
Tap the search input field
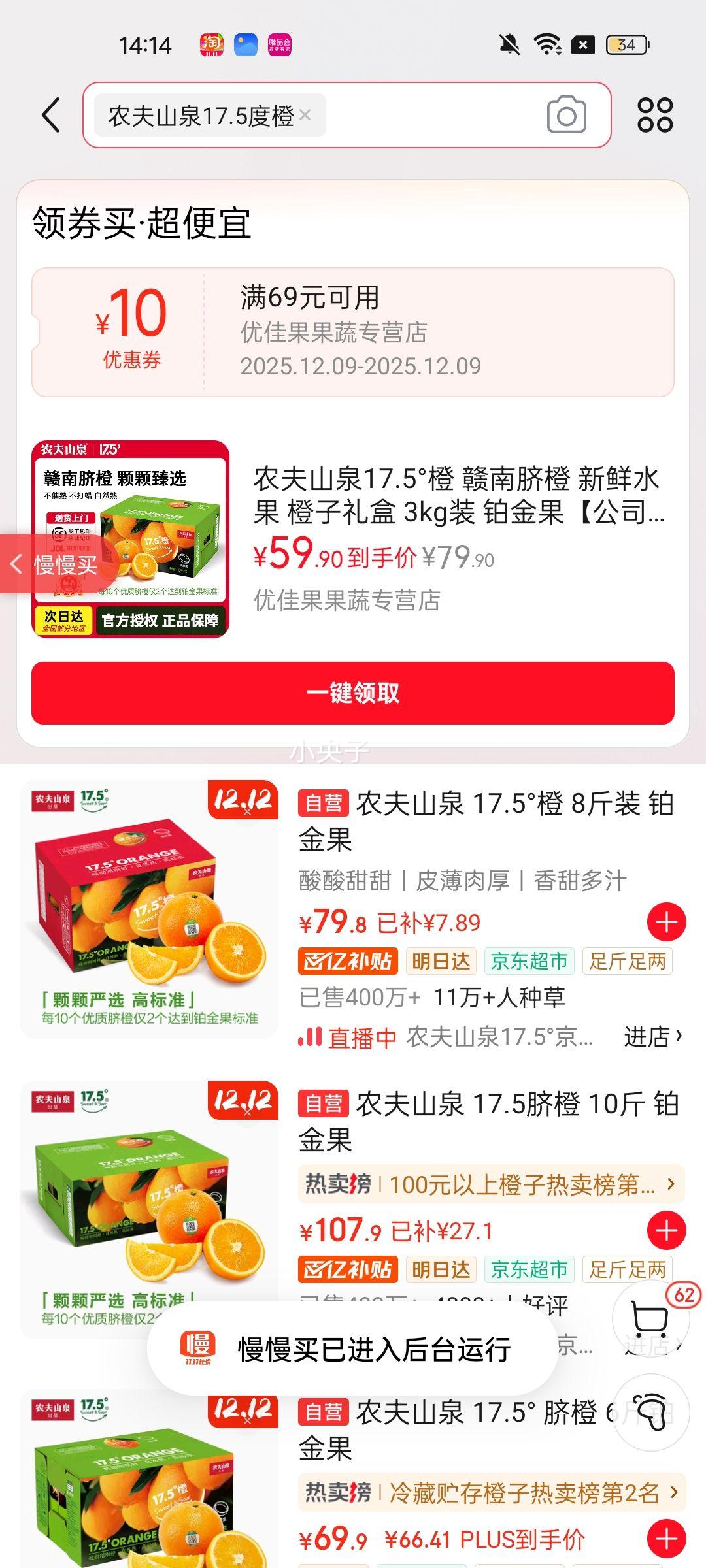425,115
